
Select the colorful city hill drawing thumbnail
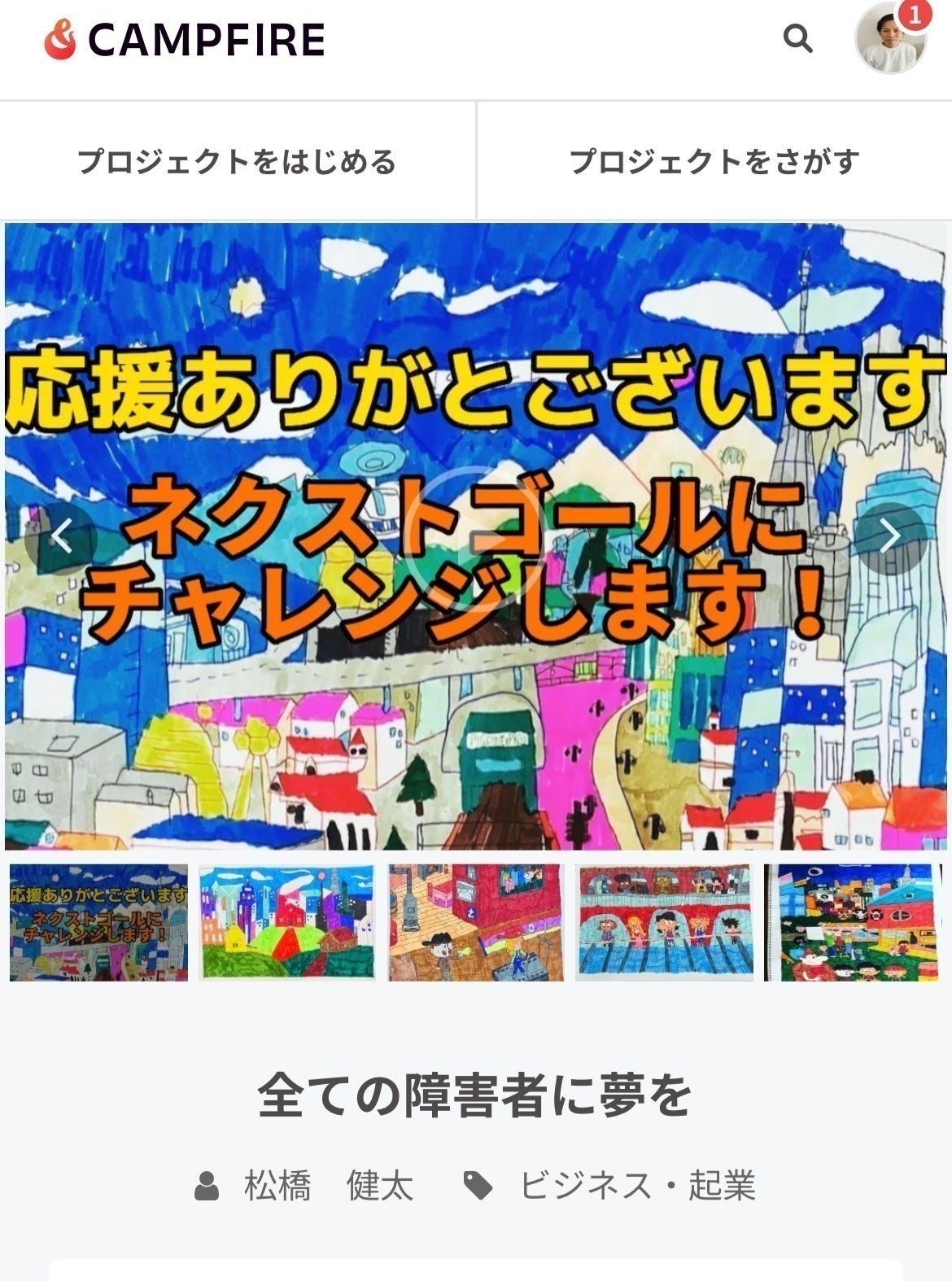(286, 923)
